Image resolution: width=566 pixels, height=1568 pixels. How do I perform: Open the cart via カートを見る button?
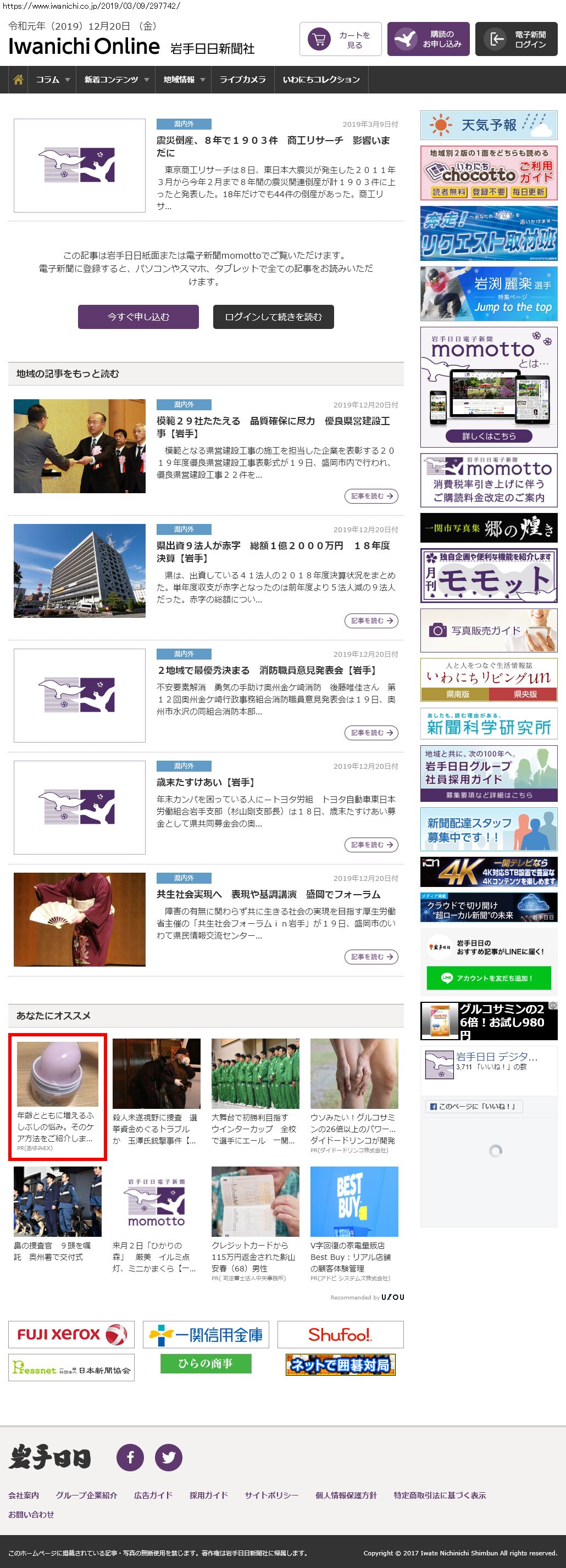click(x=340, y=39)
